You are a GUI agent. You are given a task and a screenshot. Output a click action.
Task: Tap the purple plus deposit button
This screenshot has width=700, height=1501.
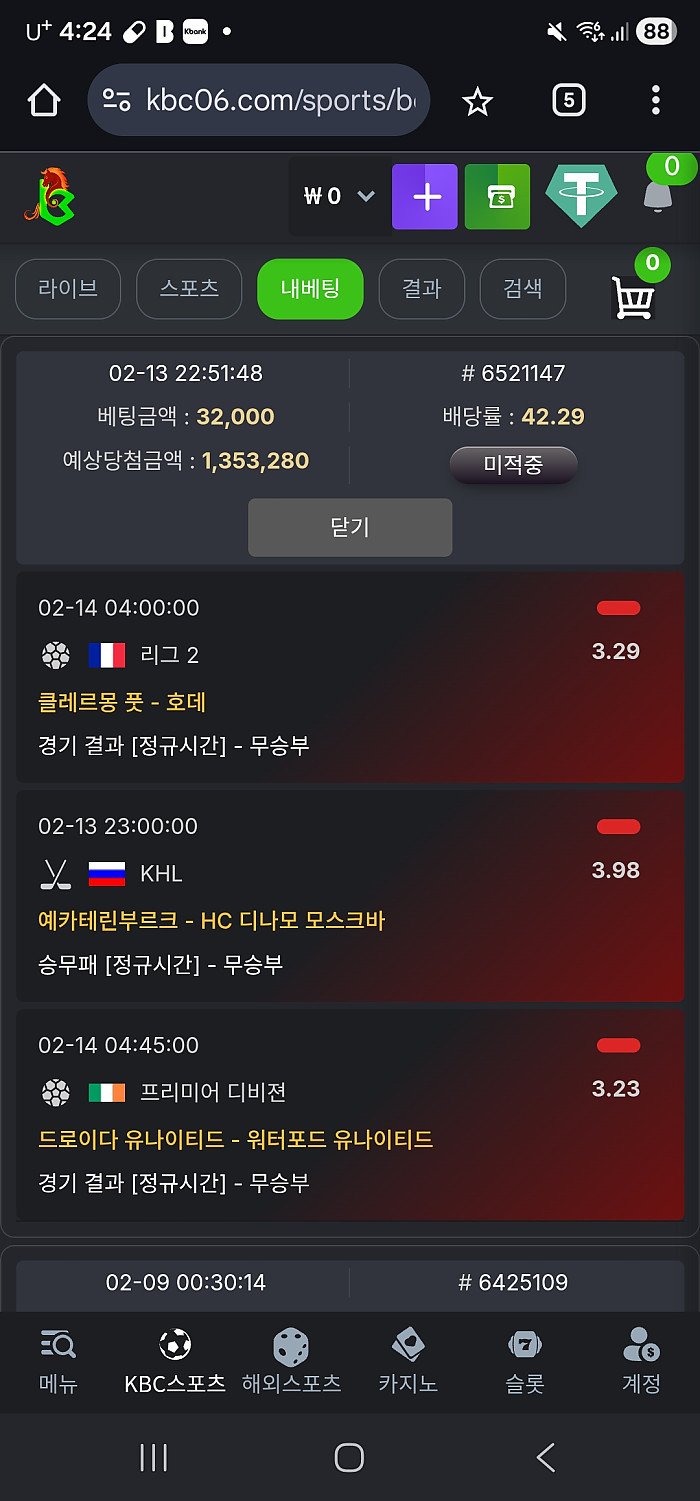pos(425,197)
